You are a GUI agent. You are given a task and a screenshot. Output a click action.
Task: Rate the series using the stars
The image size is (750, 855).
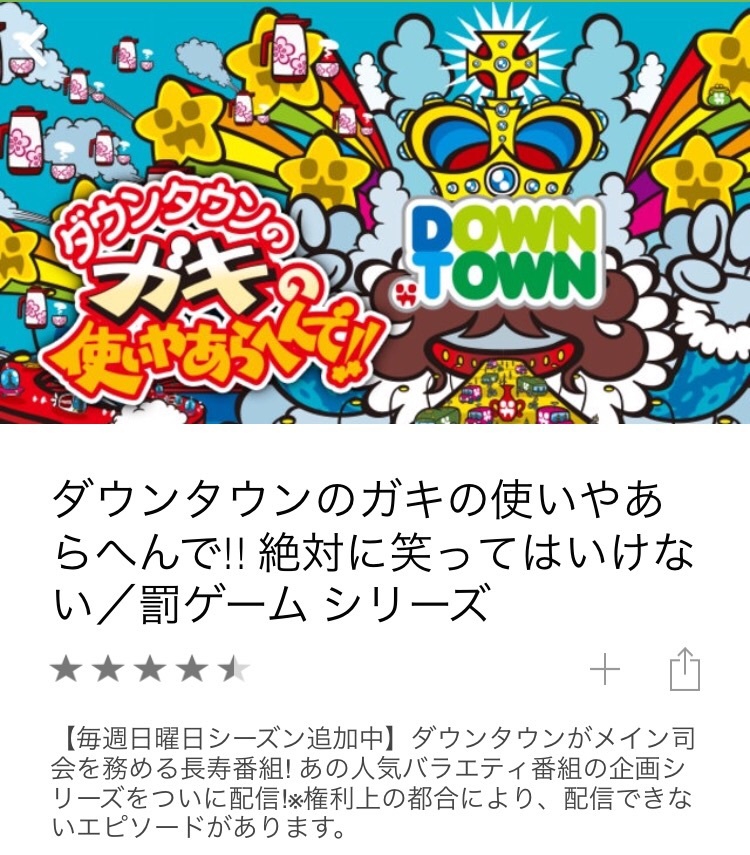(150, 669)
